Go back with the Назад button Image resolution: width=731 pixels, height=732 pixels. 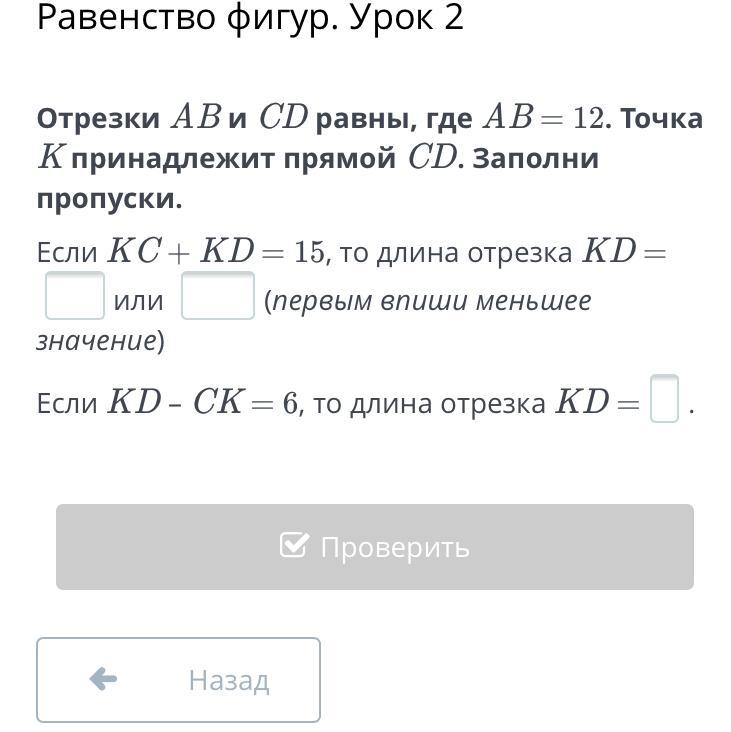(179, 680)
